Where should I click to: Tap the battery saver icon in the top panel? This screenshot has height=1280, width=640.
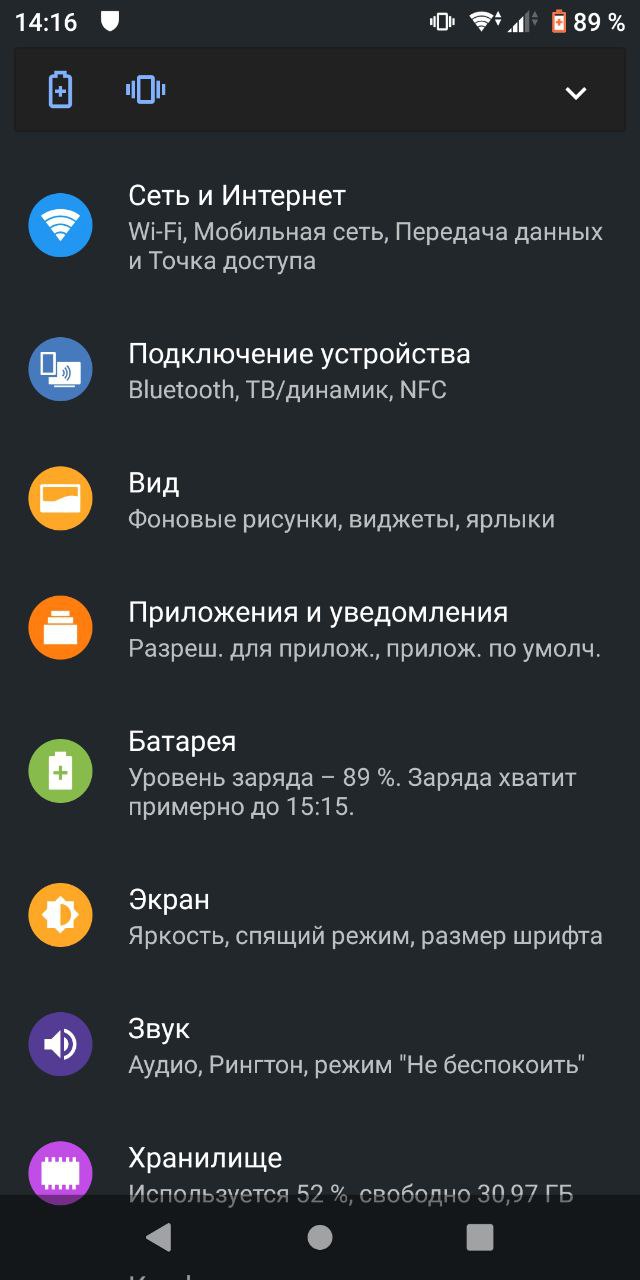pyautogui.click(x=61, y=90)
